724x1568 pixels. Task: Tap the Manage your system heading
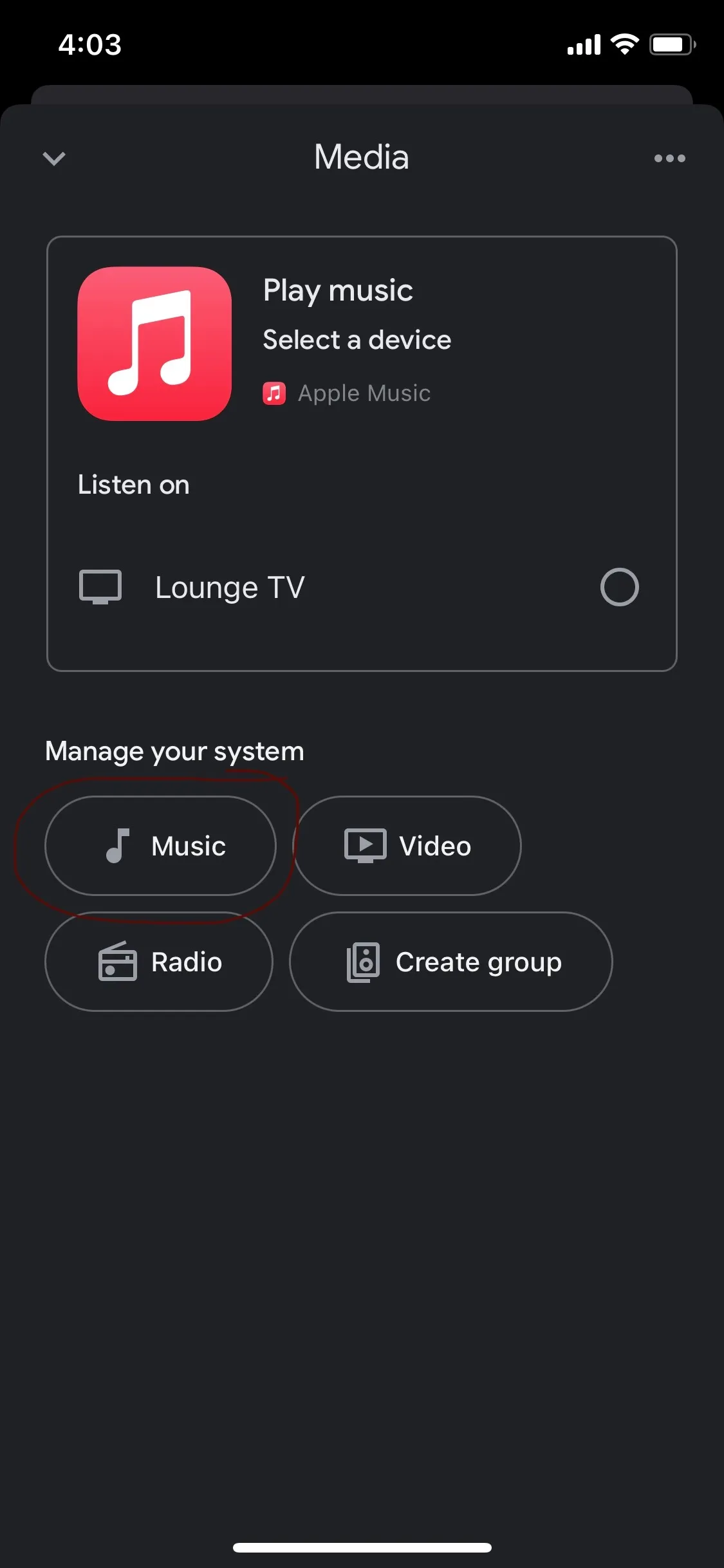click(174, 751)
